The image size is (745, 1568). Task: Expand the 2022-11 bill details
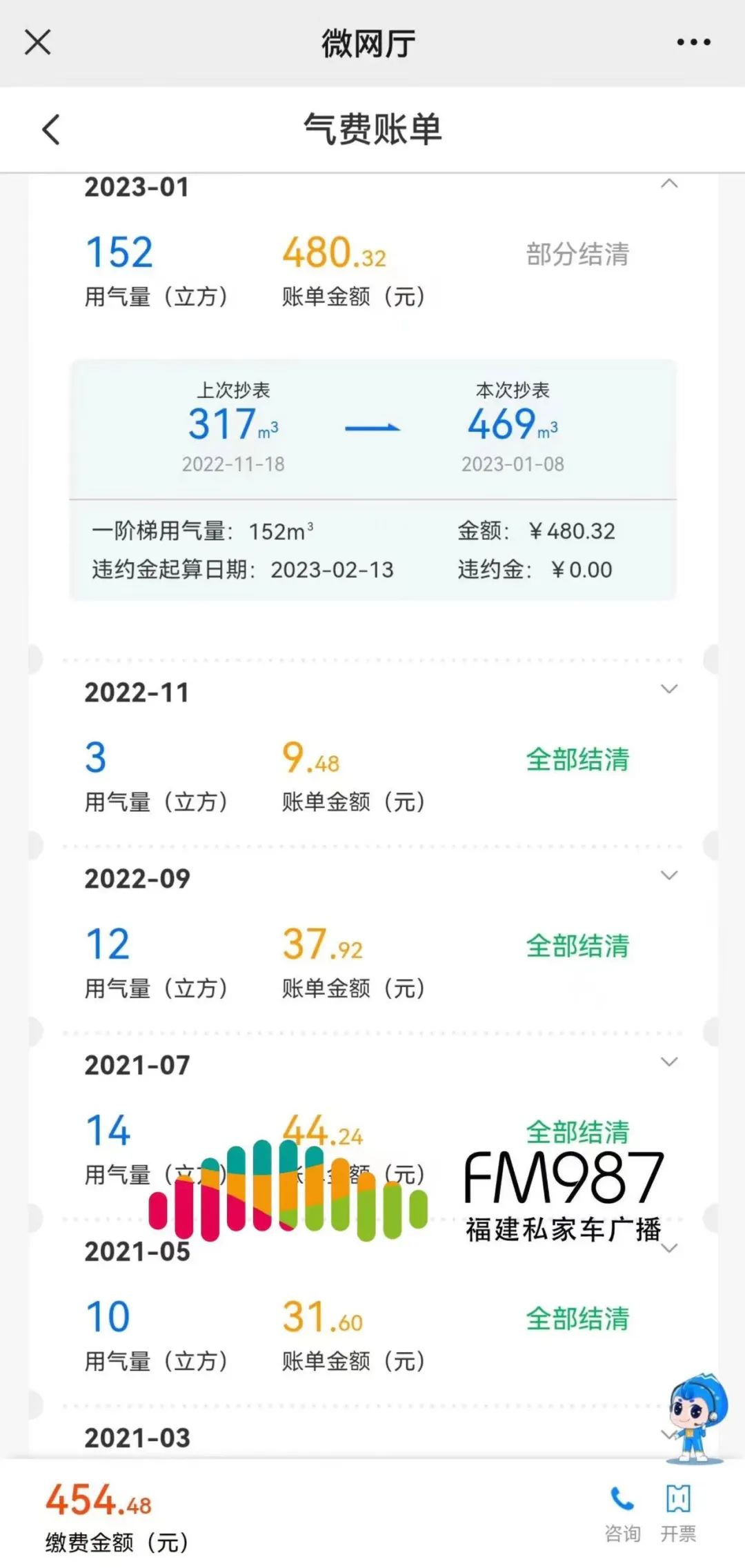pyautogui.click(x=668, y=689)
